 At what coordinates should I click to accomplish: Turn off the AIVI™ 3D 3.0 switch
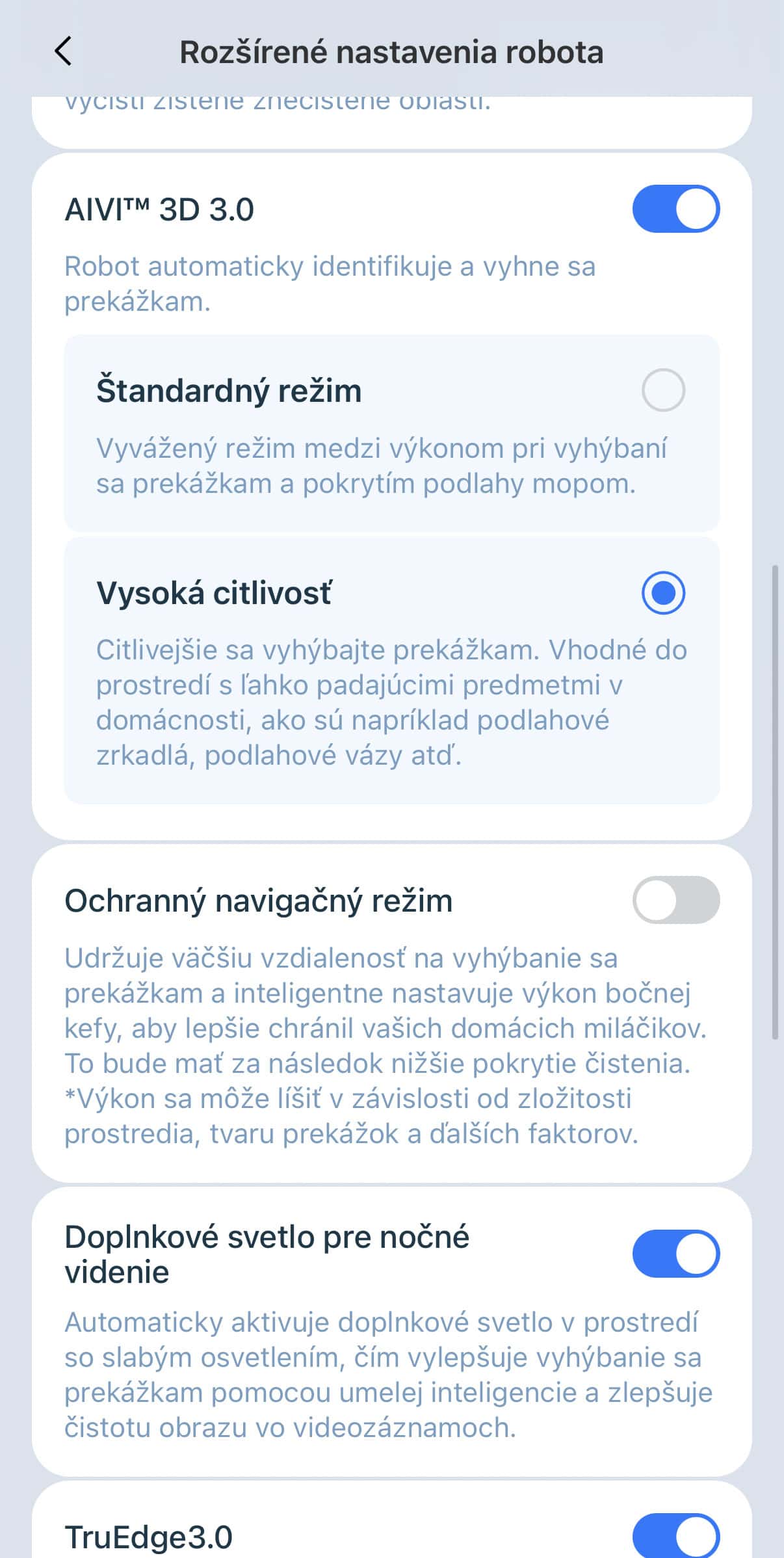tap(675, 209)
